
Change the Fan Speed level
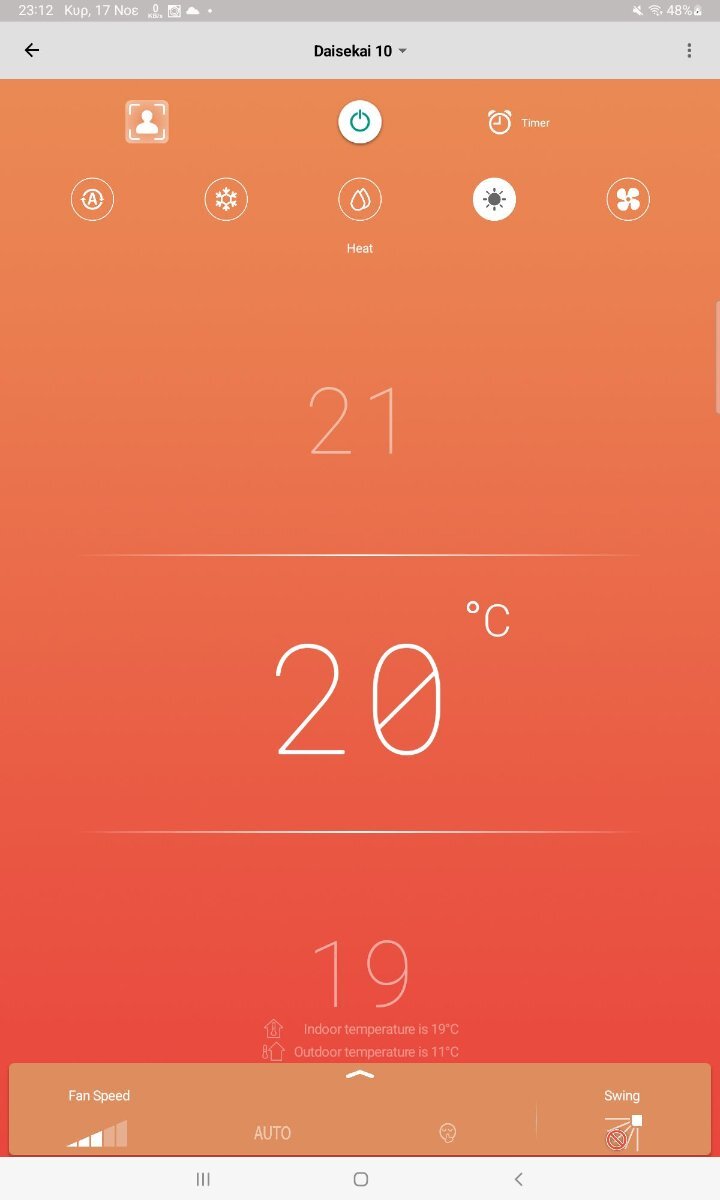pyautogui.click(x=98, y=1132)
